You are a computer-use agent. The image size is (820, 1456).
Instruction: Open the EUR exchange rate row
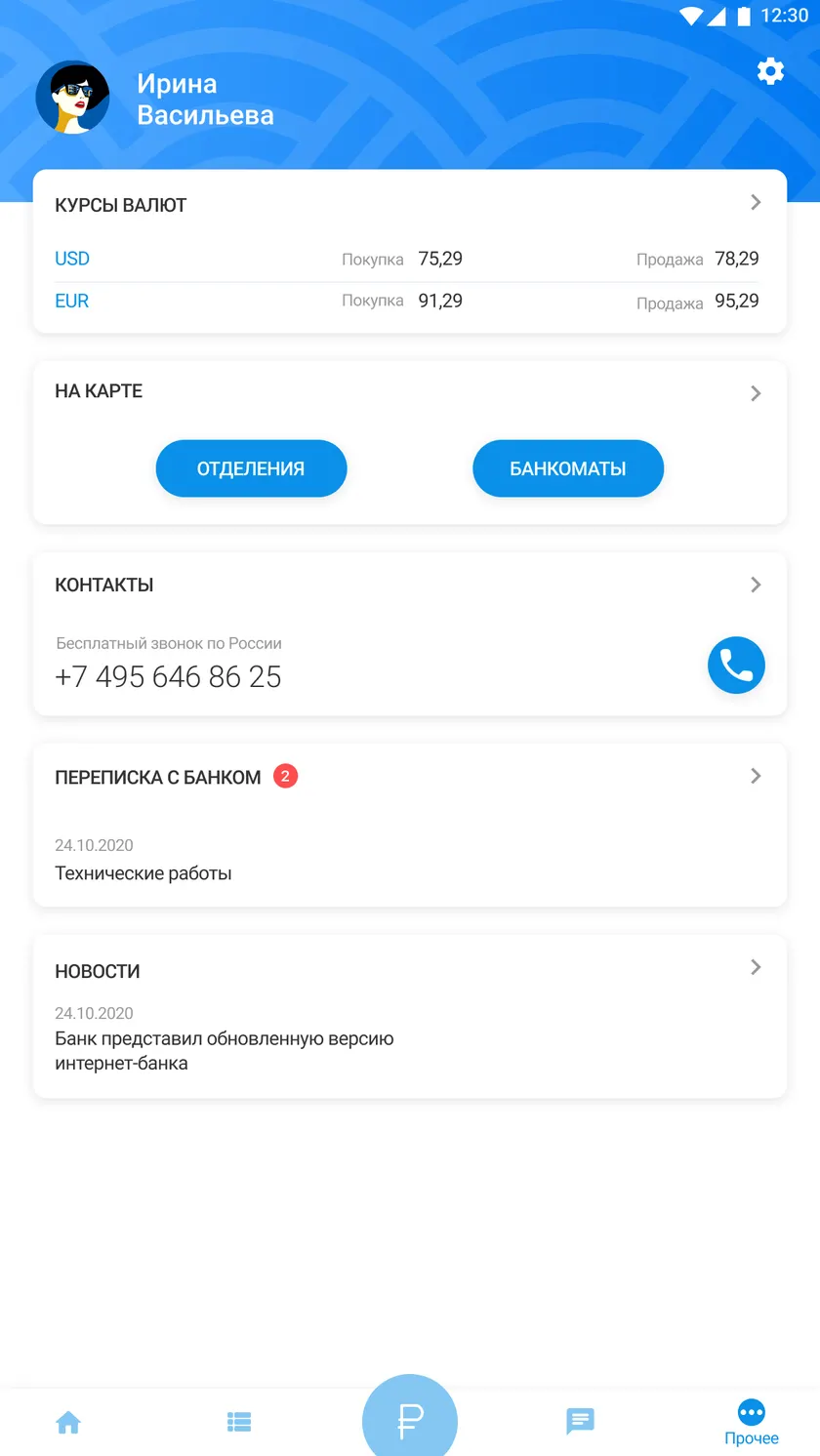pos(409,302)
